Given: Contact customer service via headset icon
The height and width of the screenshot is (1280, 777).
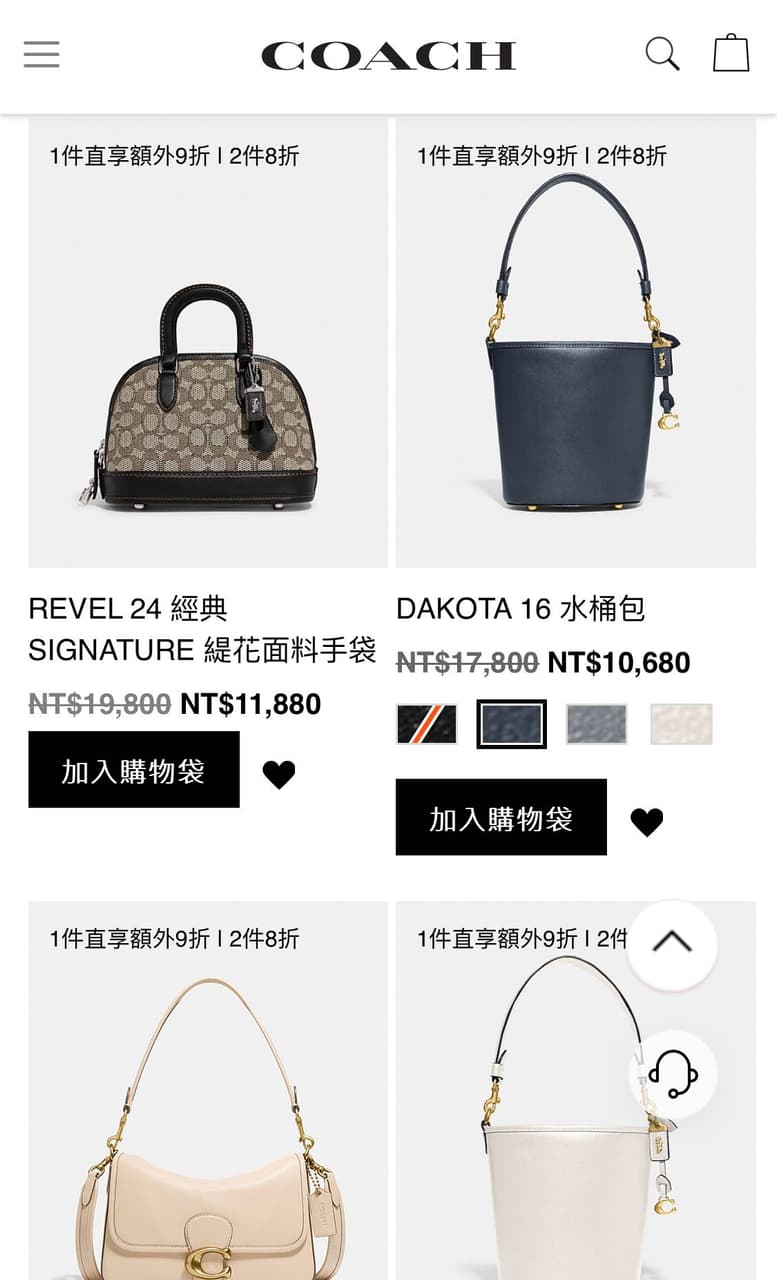Looking at the screenshot, I should [672, 1074].
